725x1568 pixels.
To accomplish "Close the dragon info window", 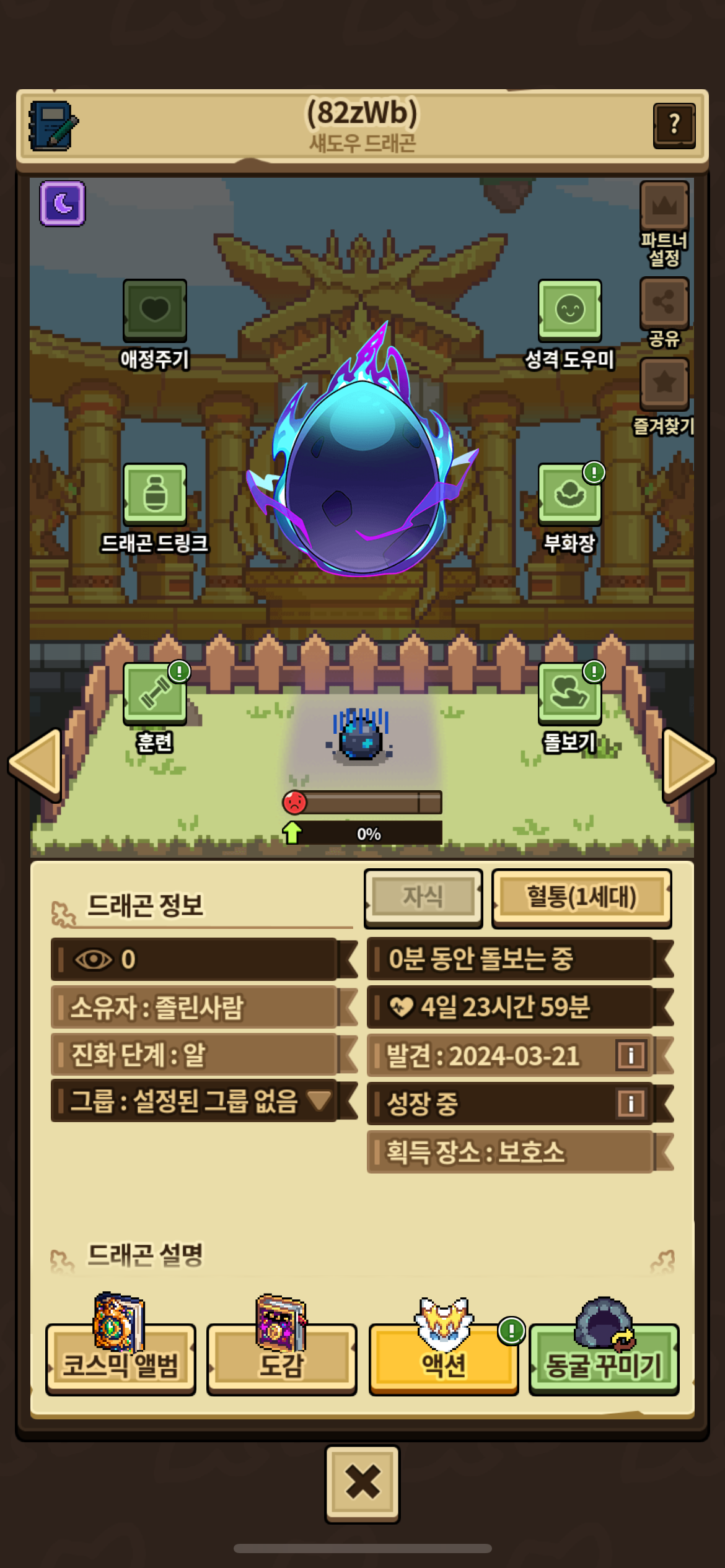I will point(362,1484).
